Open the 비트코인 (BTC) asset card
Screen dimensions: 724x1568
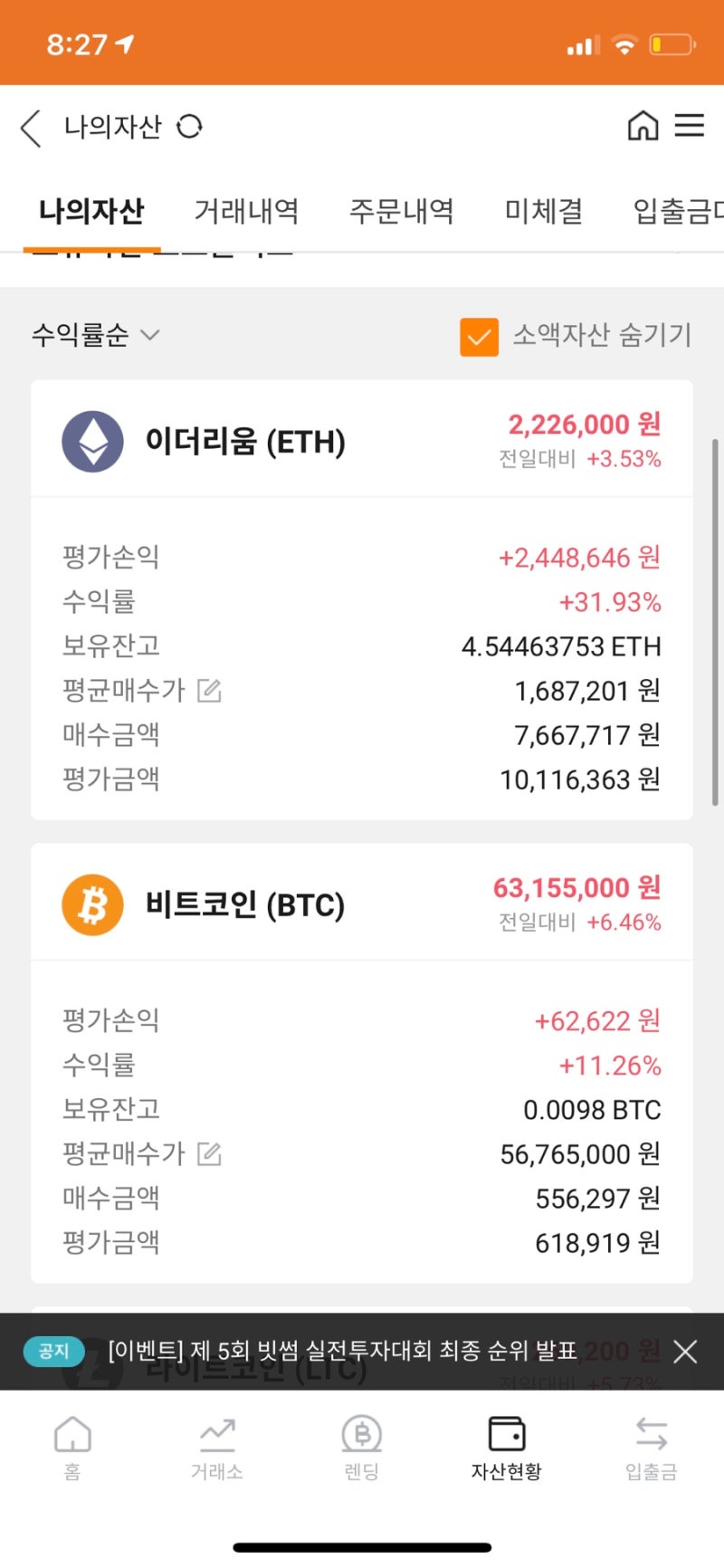pyautogui.click(x=245, y=905)
